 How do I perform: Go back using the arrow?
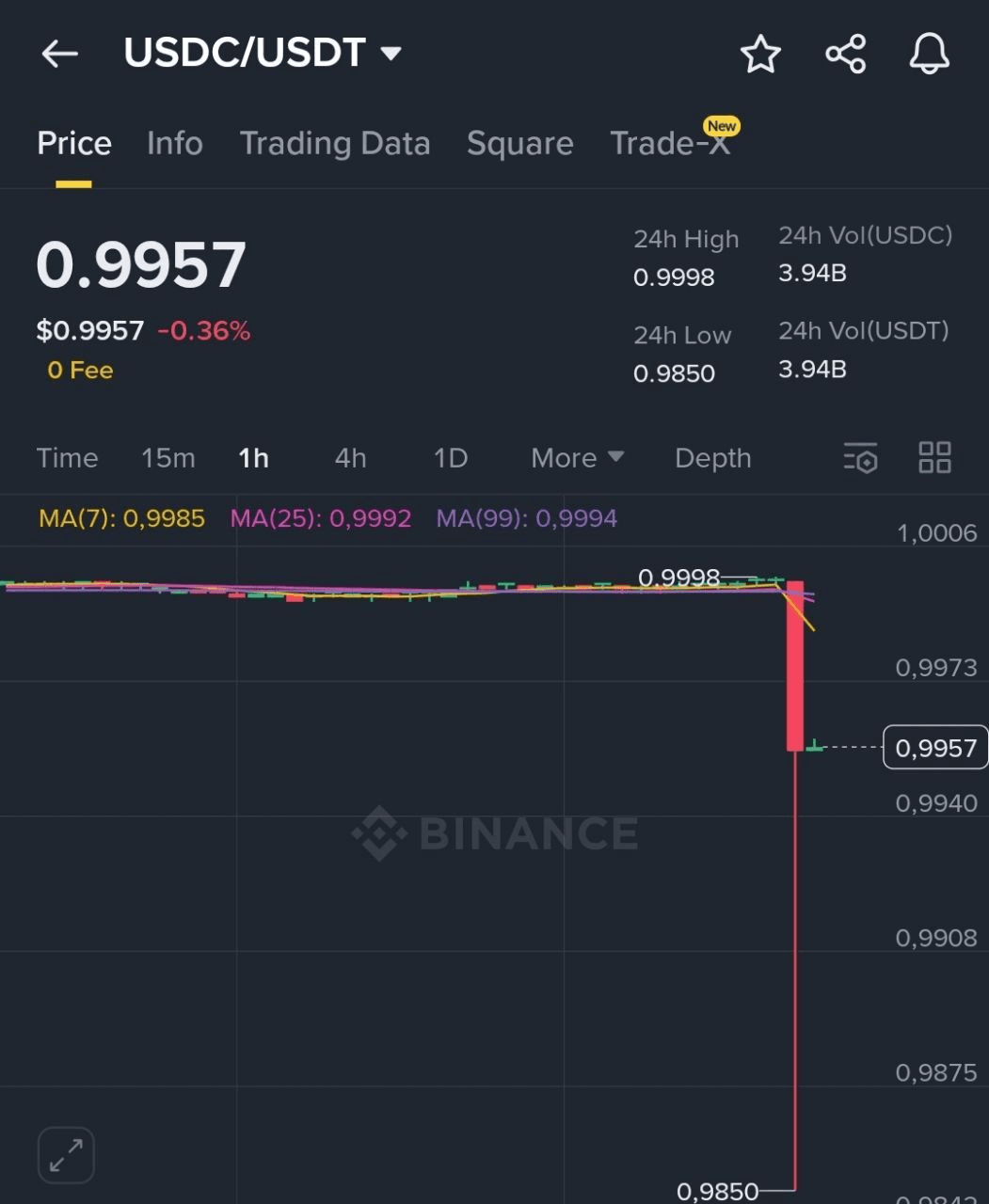pyautogui.click(x=59, y=54)
